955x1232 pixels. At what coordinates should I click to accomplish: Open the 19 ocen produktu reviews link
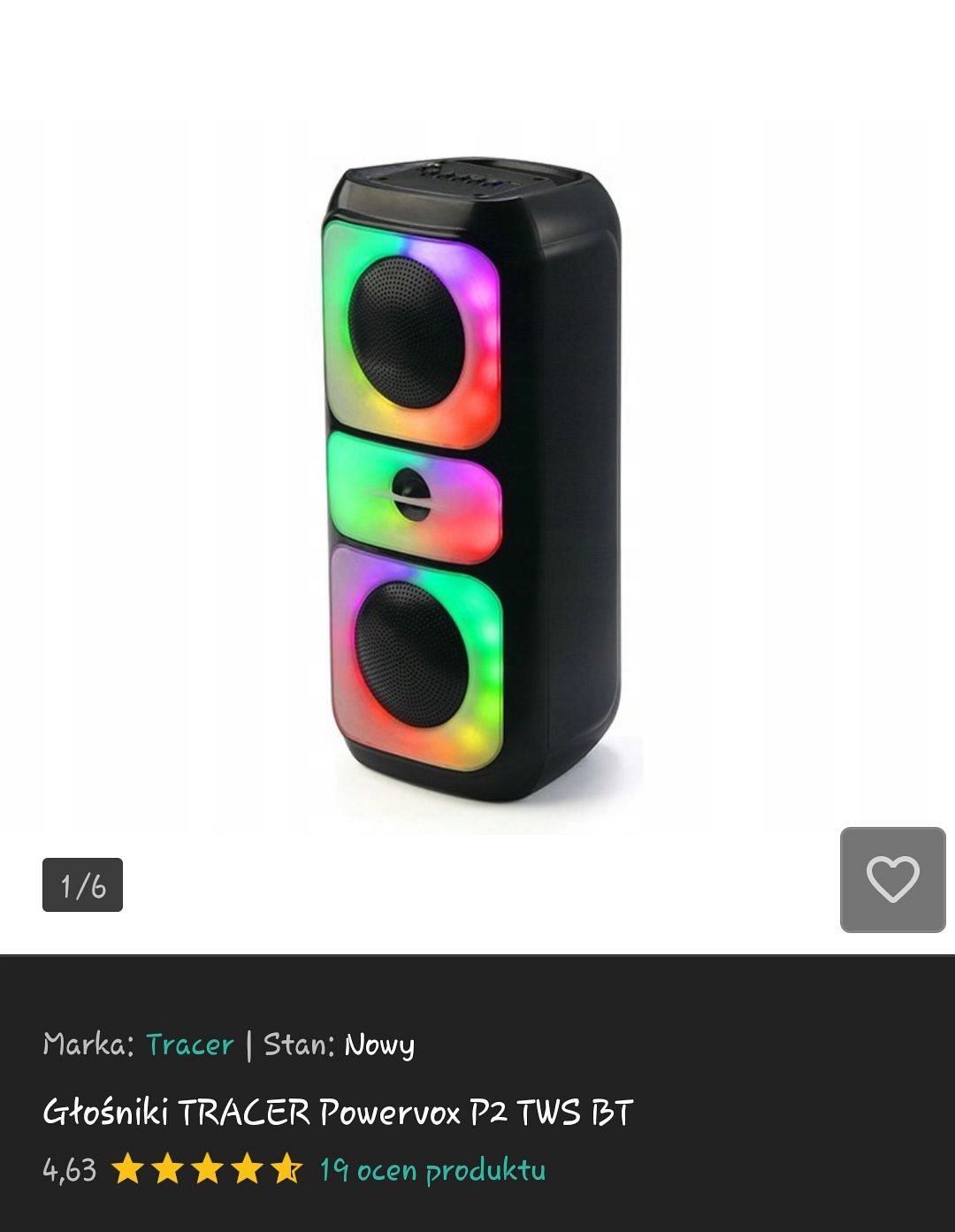(432, 1170)
